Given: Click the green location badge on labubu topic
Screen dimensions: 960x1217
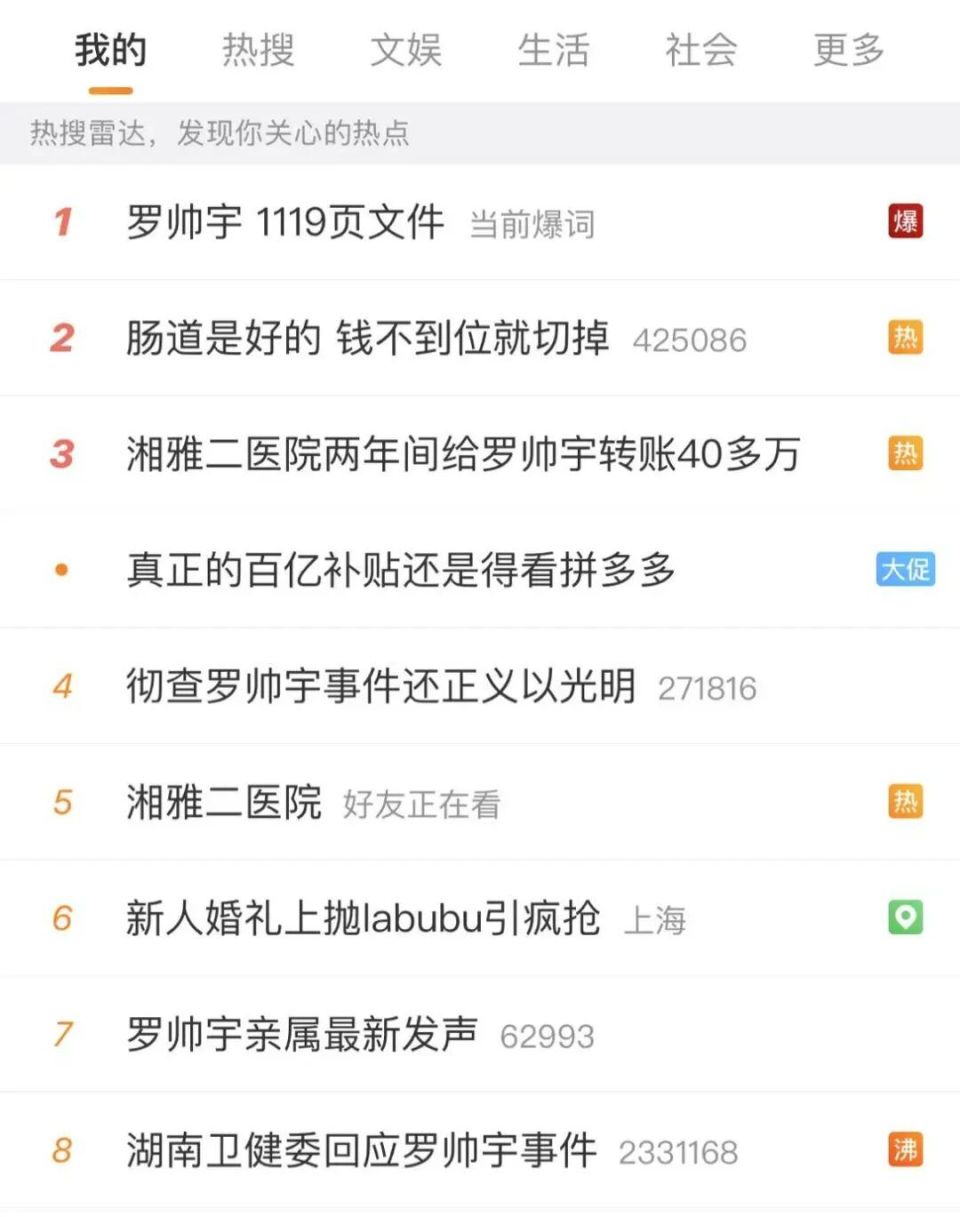Looking at the screenshot, I should (905, 917).
